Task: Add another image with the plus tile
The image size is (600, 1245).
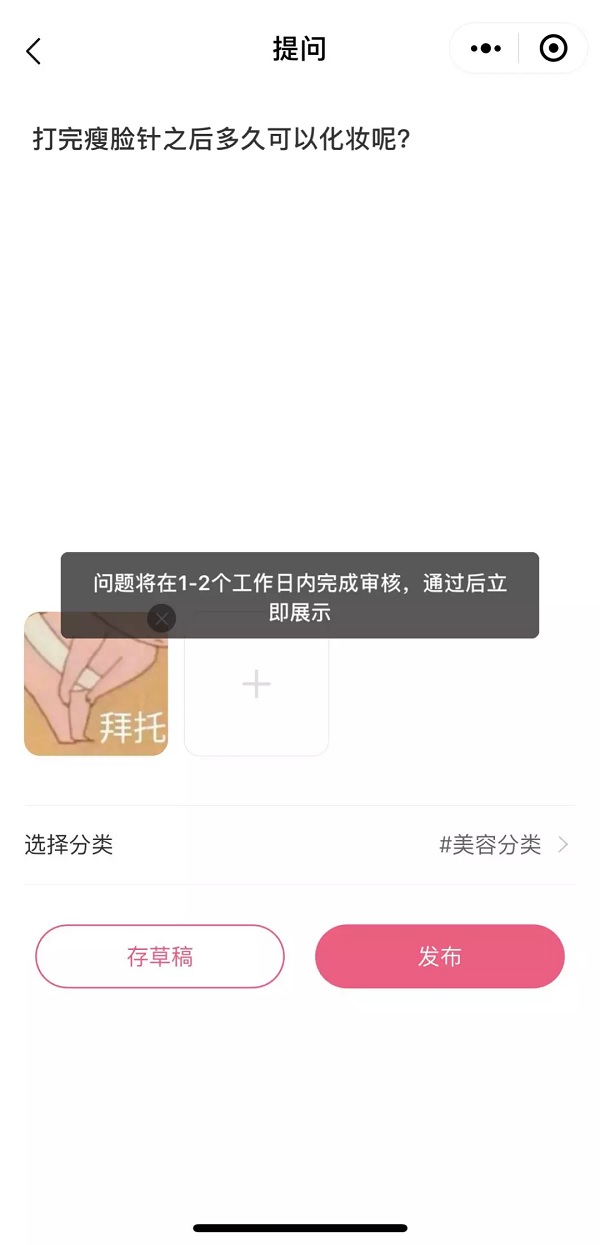Action: pos(256,684)
